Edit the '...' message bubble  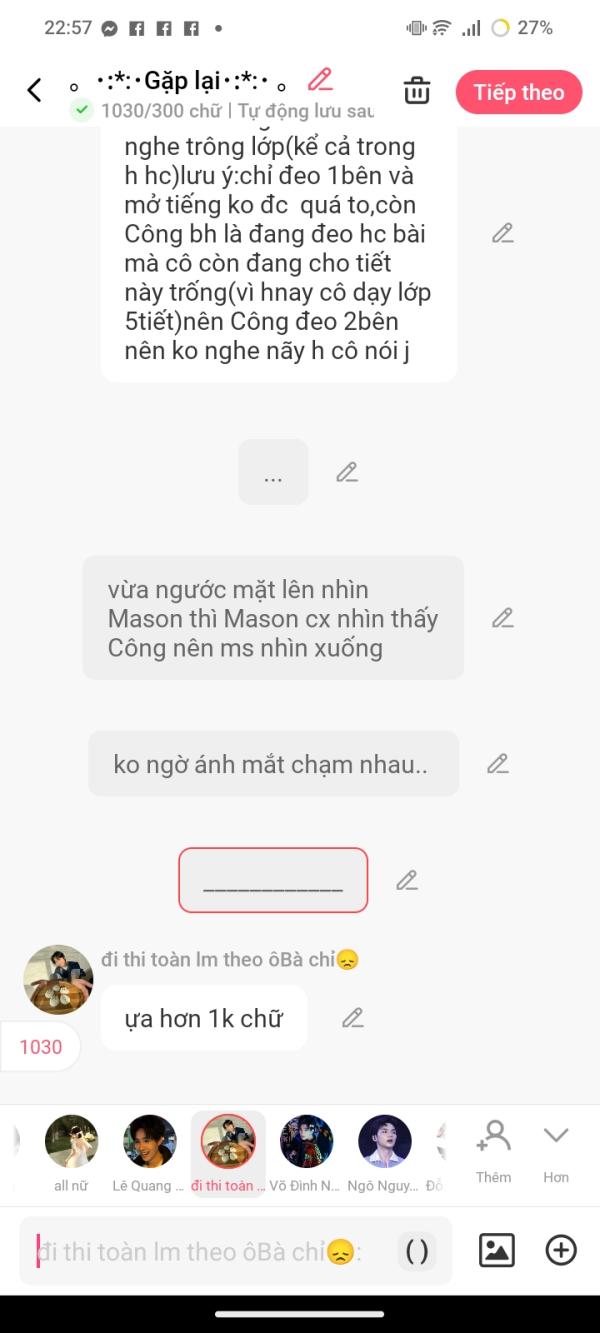pos(347,472)
